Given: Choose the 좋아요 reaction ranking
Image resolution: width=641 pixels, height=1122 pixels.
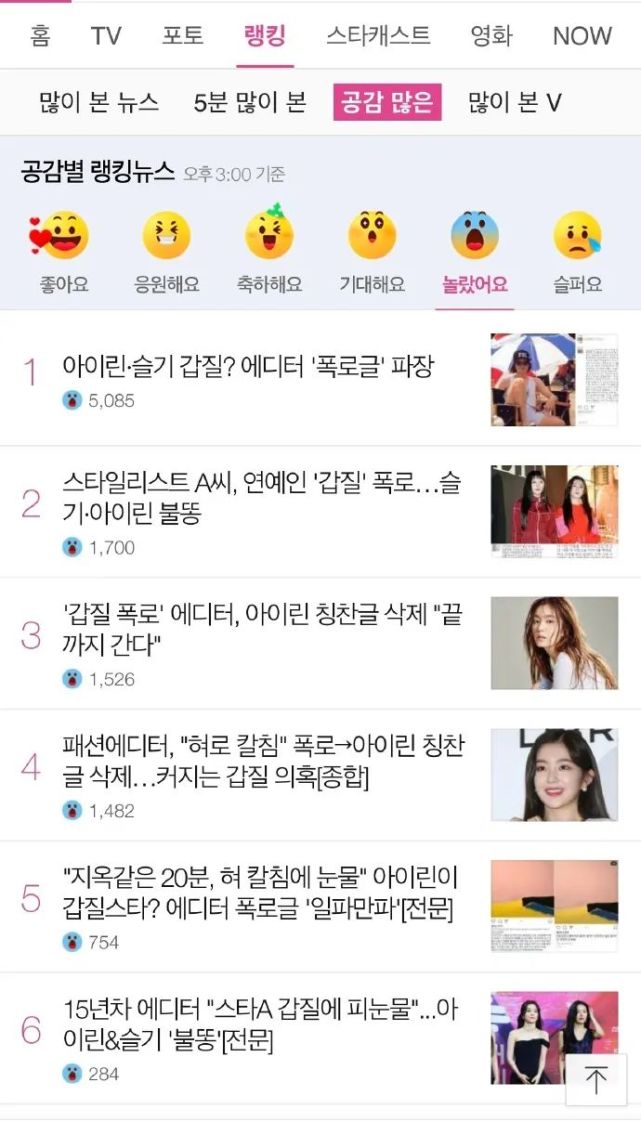Looking at the screenshot, I should (x=64, y=252).
